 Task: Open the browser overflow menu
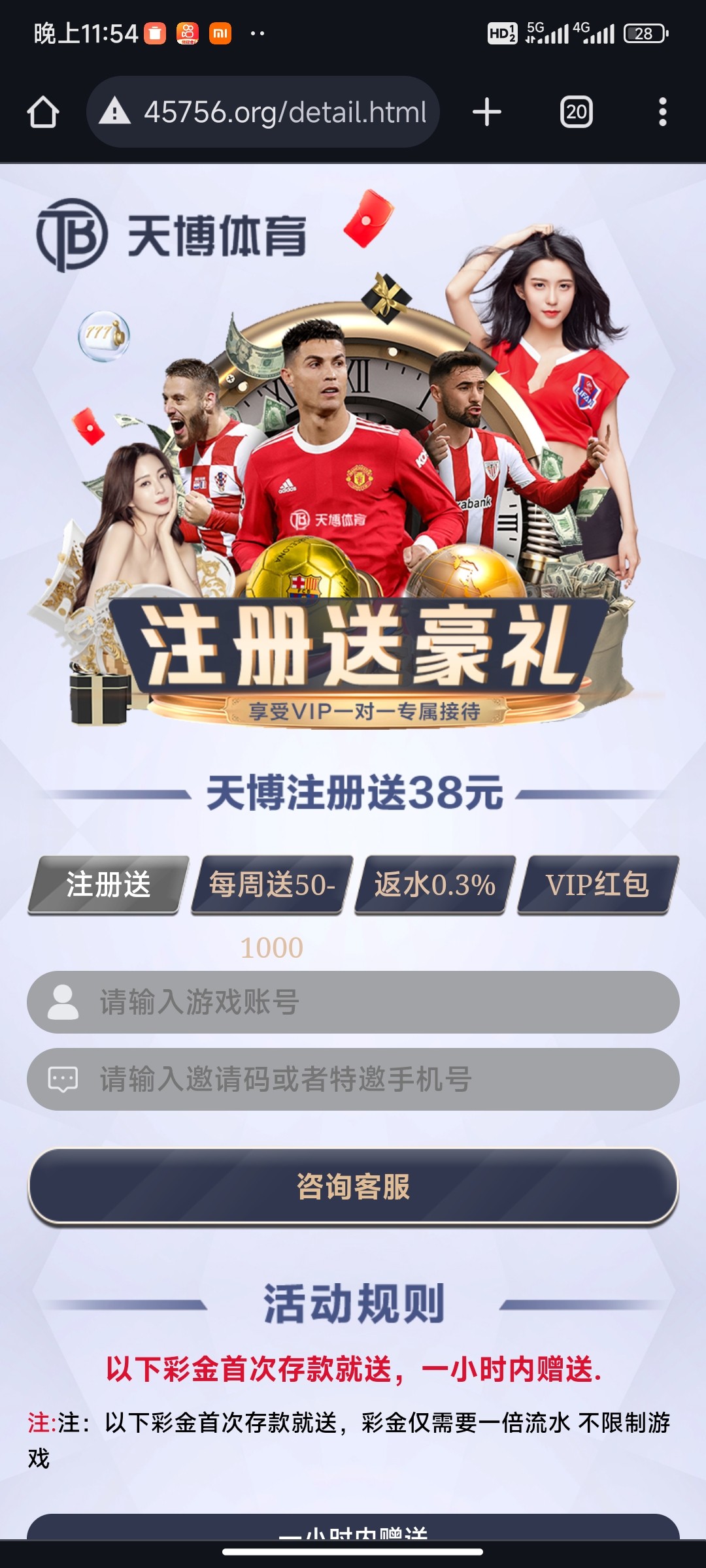coord(662,112)
